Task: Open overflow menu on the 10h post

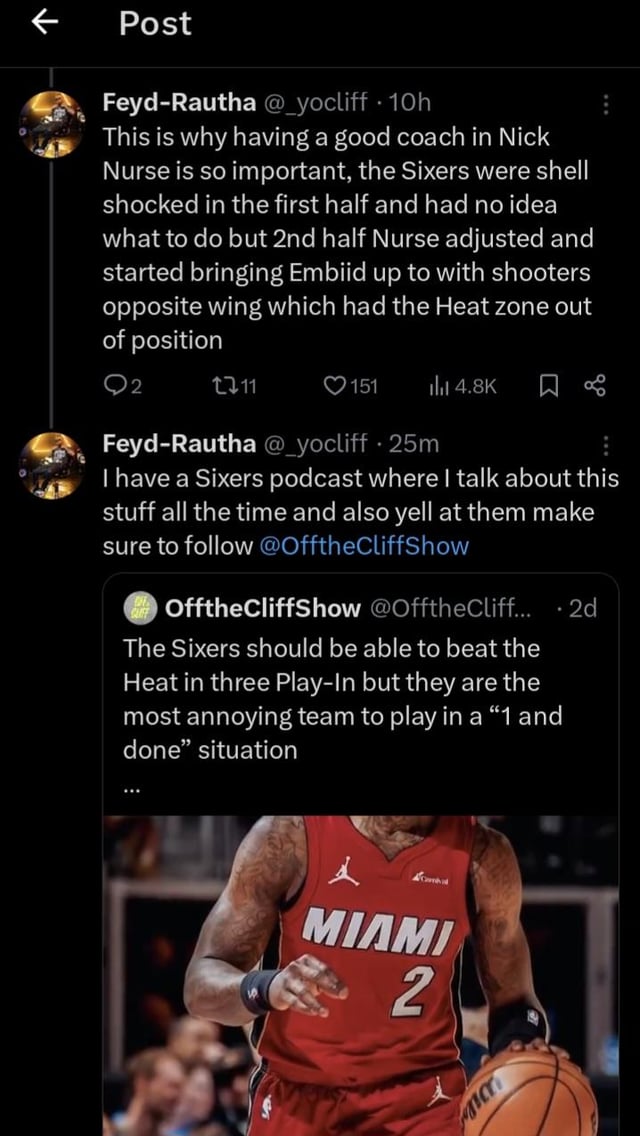Action: 604,104
